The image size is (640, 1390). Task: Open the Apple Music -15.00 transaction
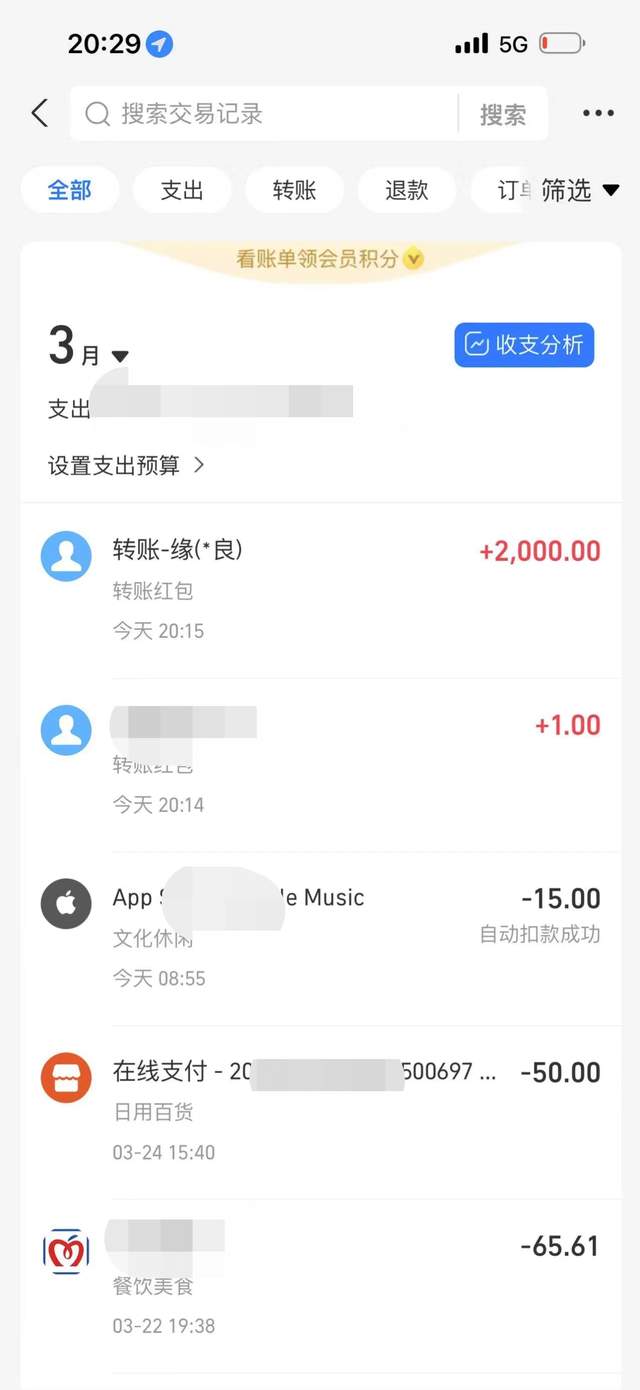[320, 937]
